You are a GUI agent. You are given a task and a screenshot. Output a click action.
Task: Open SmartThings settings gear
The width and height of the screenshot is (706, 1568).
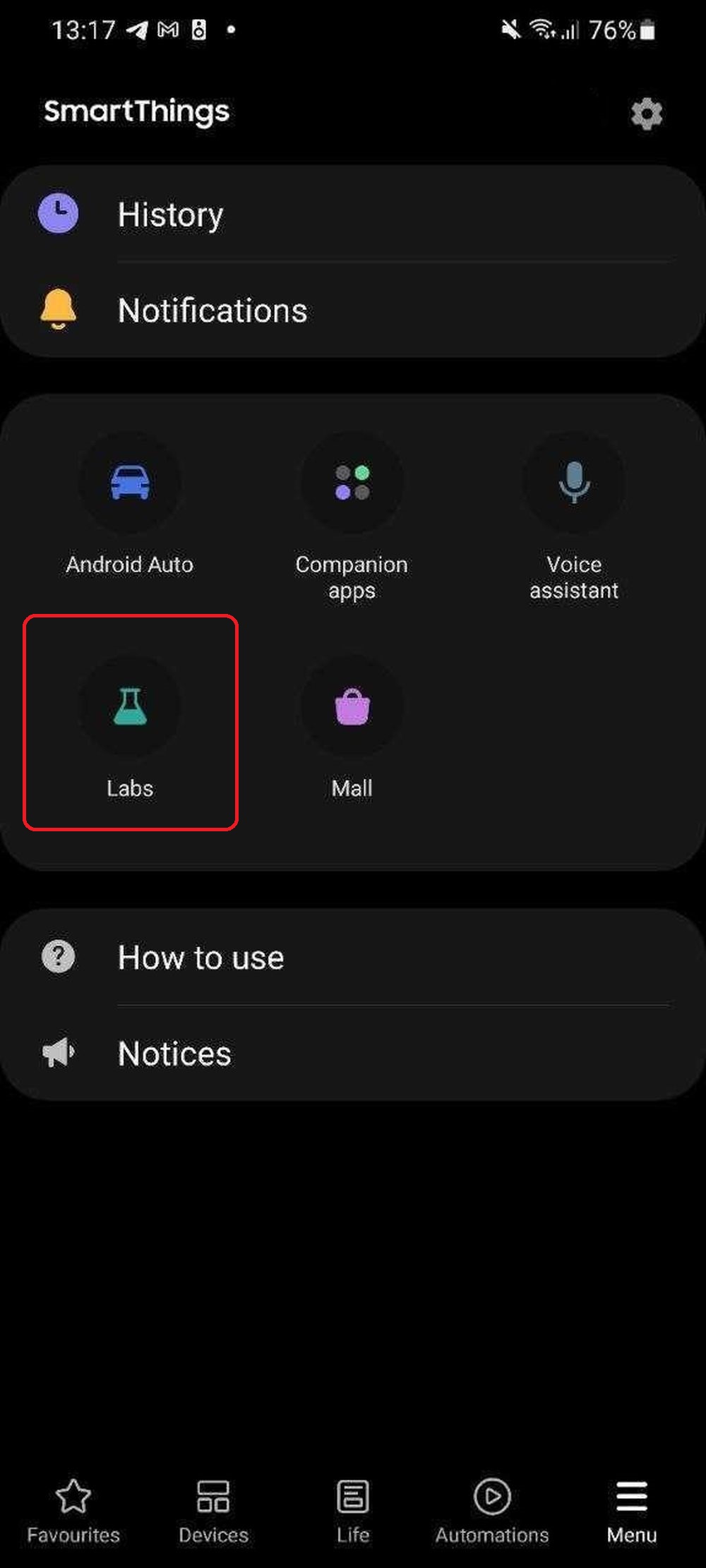point(646,114)
